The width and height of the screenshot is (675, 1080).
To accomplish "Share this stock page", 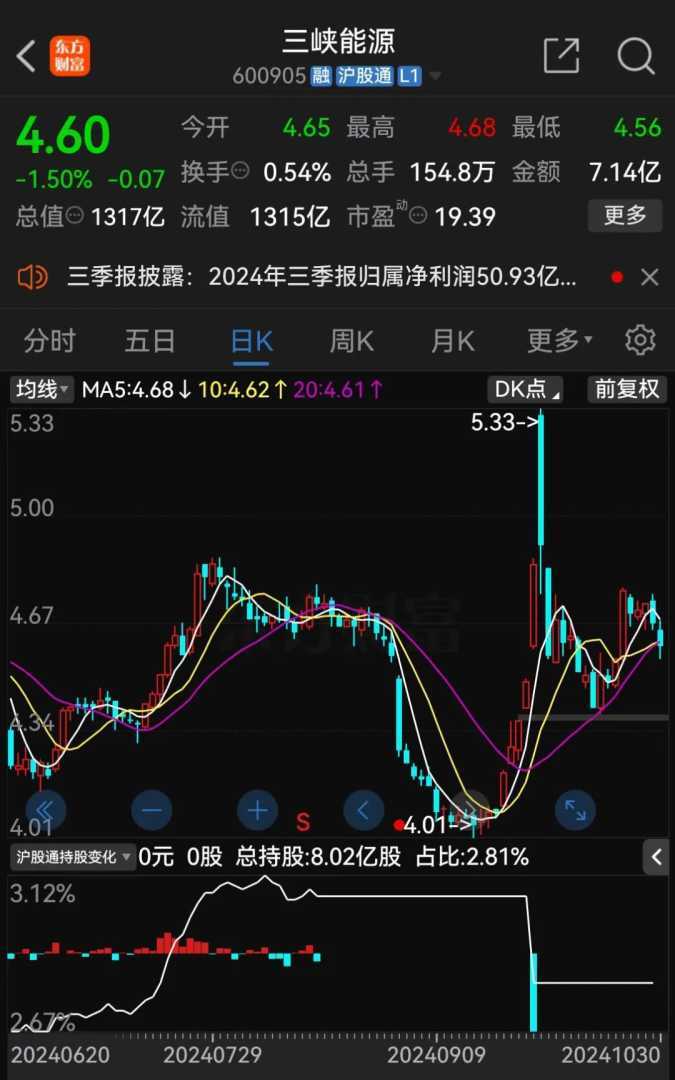I will [x=561, y=56].
